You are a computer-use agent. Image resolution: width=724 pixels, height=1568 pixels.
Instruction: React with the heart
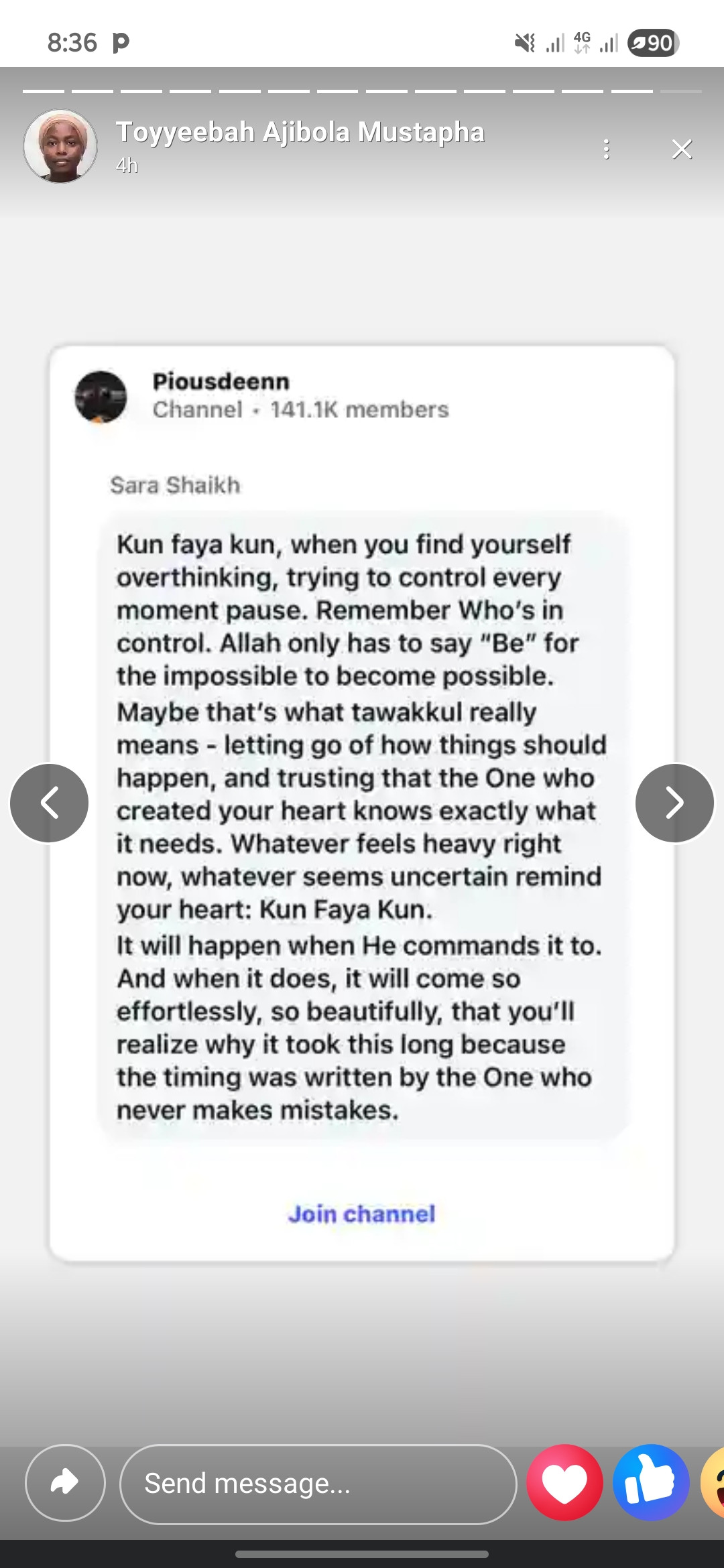pyautogui.click(x=564, y=1483)
